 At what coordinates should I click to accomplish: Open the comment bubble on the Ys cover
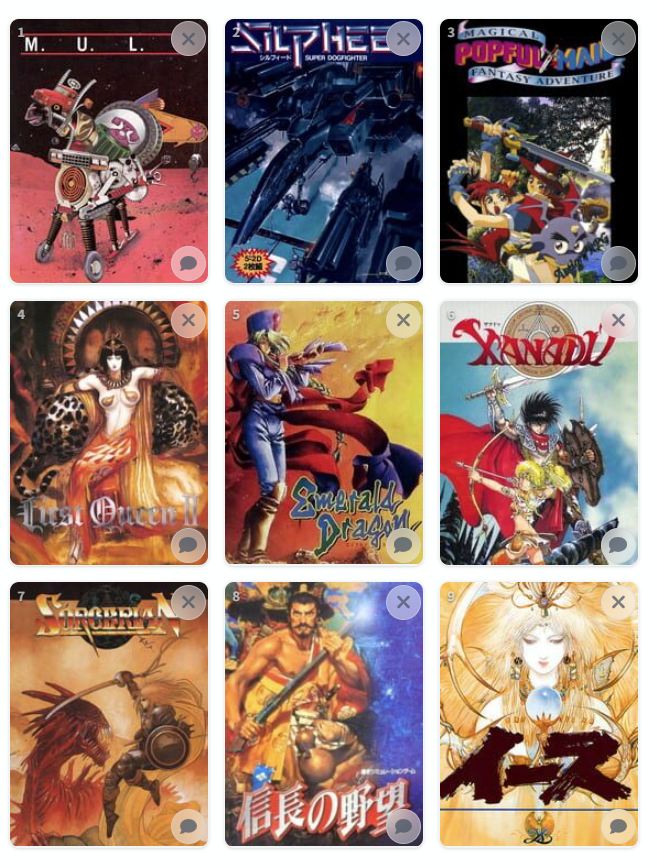point(618,826)
